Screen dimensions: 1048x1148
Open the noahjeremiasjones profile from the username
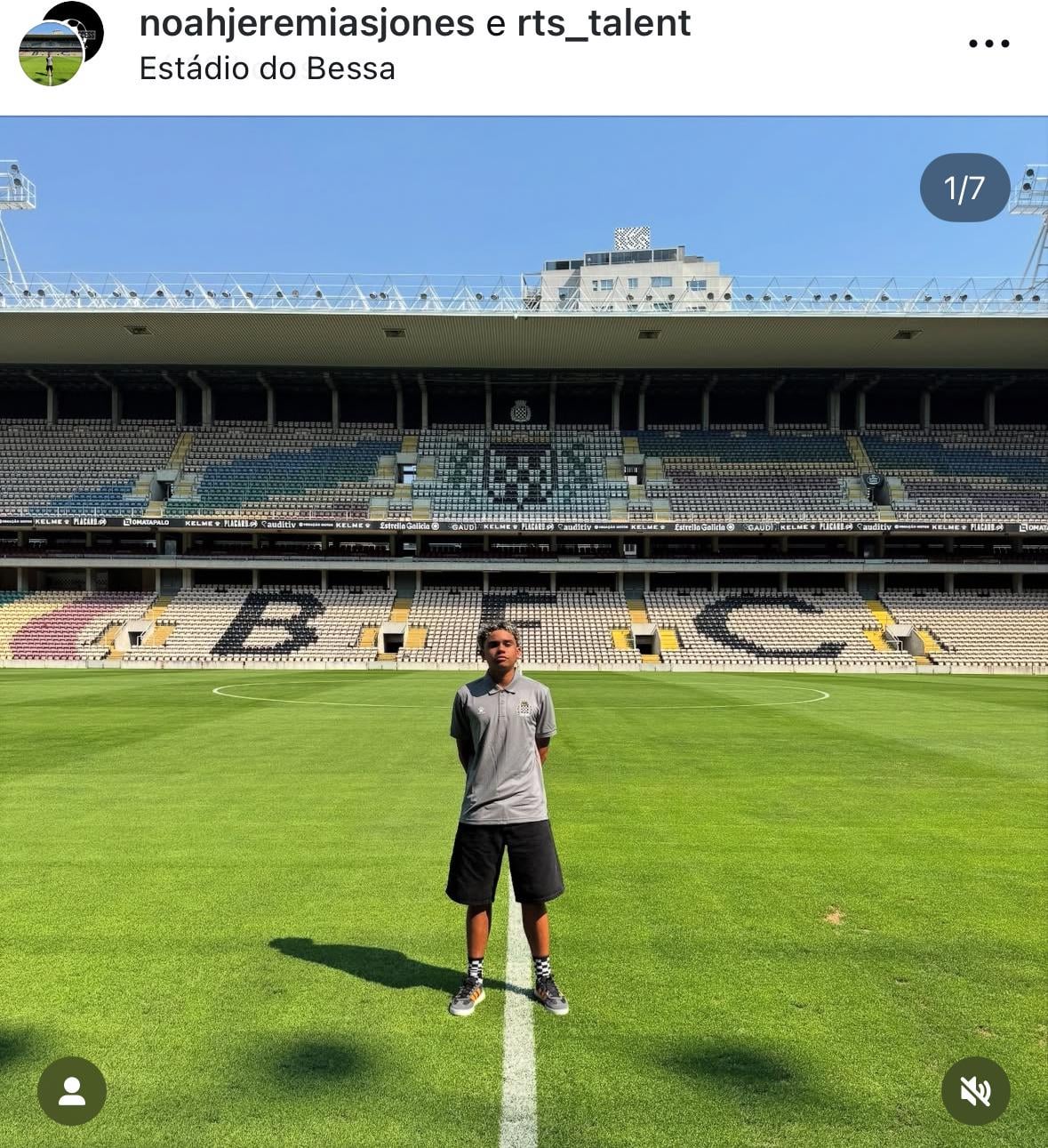coord(307,24)
